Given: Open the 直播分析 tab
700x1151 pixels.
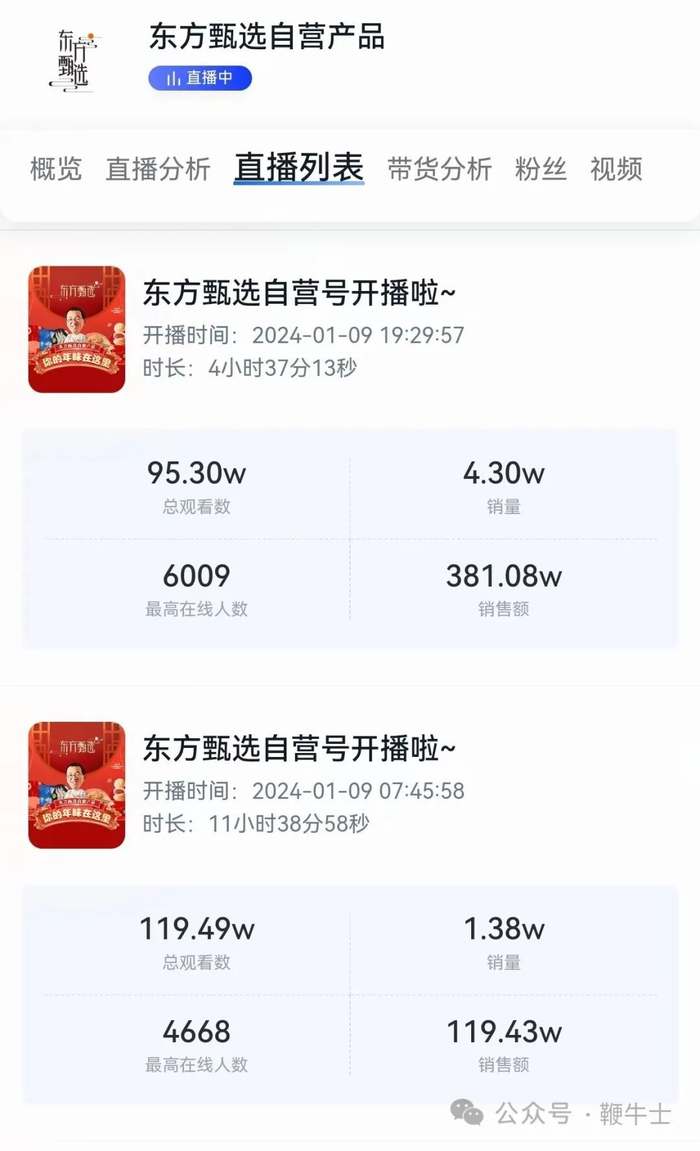Looking at the screenshot, I should 158,169.
